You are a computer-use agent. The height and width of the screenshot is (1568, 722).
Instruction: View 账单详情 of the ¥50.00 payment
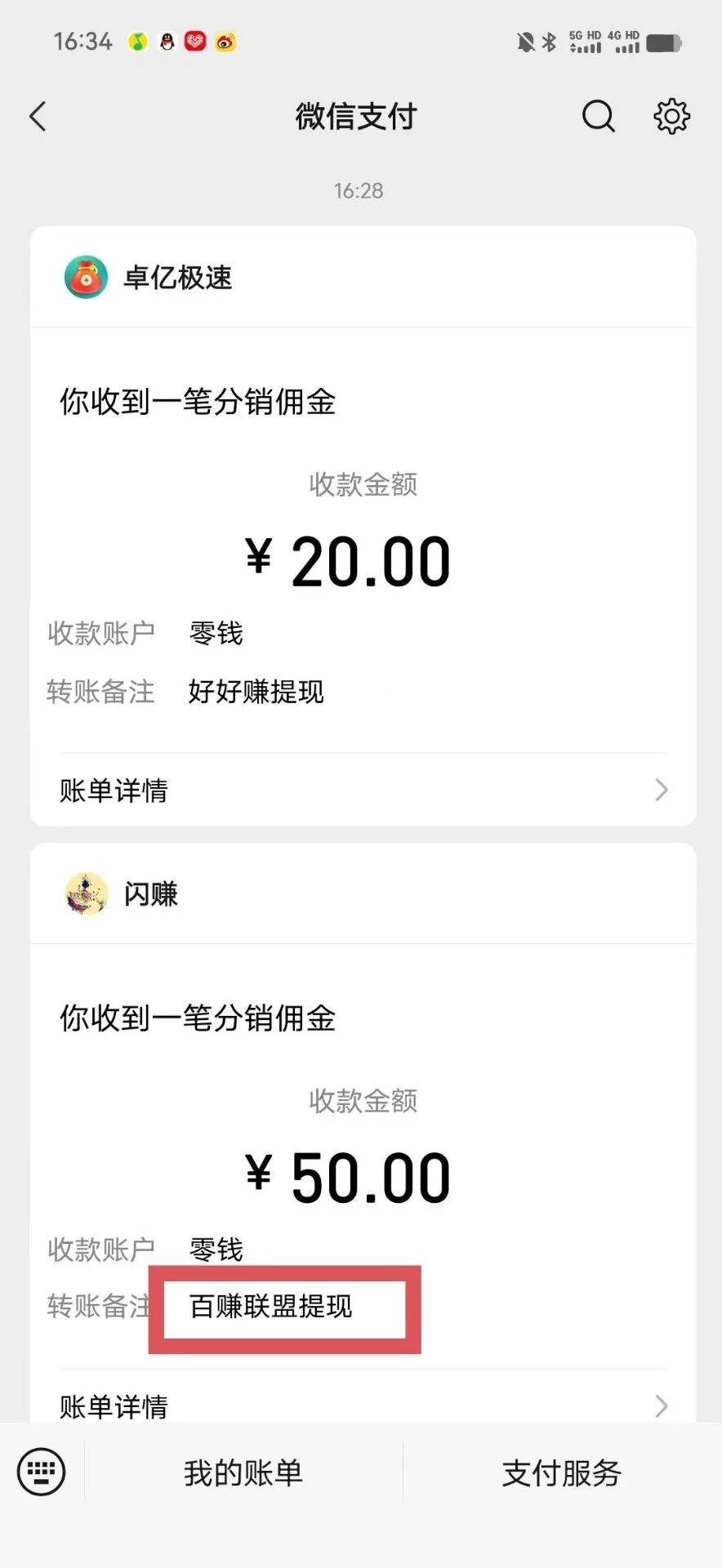363,1405
